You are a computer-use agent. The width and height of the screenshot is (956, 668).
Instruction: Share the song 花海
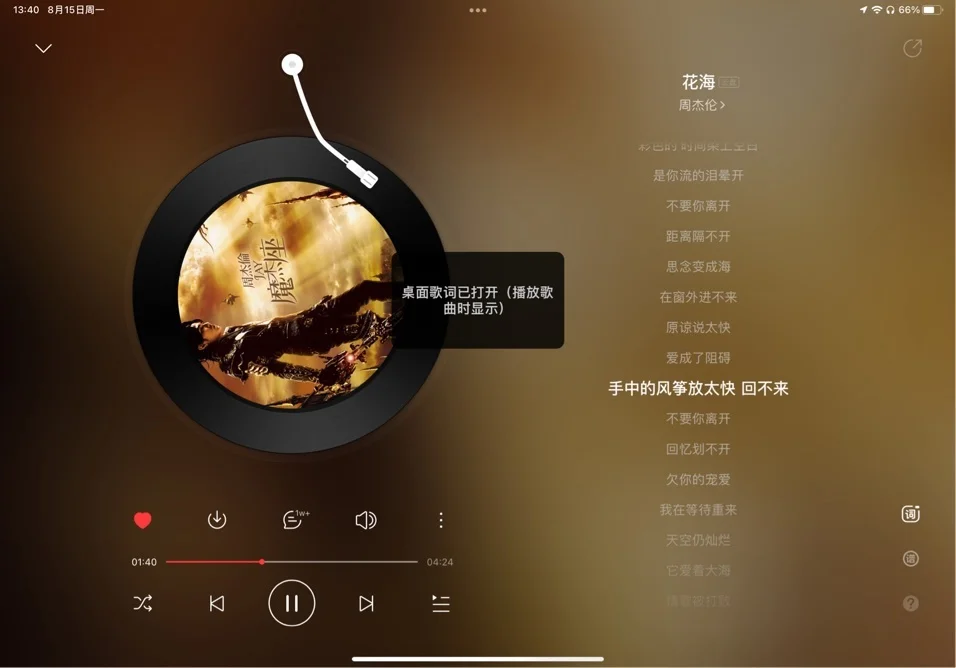click(912, 48)
